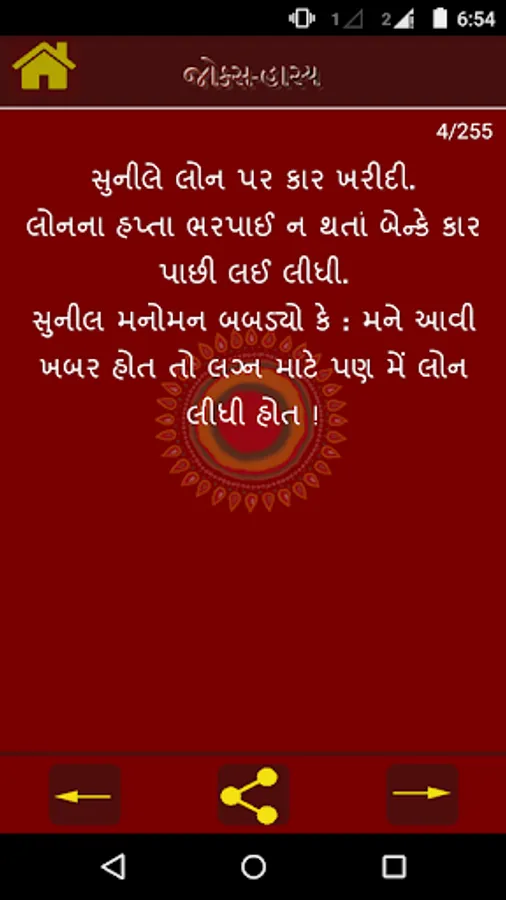Image resolution: width=506 pixels, height=900 pixels.
Task: Show the previous joke with left arrow
Action: (84, 795)
